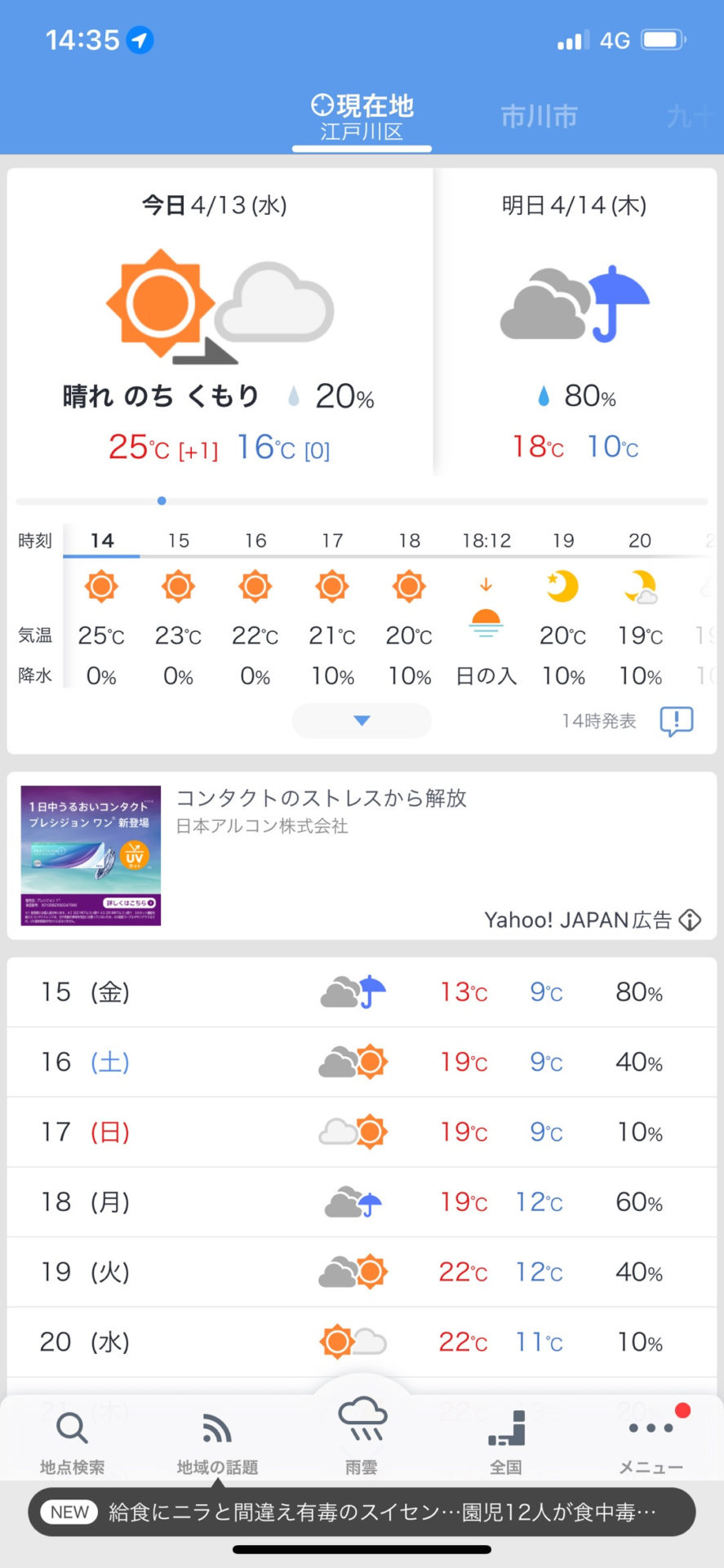The width and height of the screenshot is (724, 1568).
Task: Switch to the 全国 nationwide tab
Action: tap(506, 1442)
